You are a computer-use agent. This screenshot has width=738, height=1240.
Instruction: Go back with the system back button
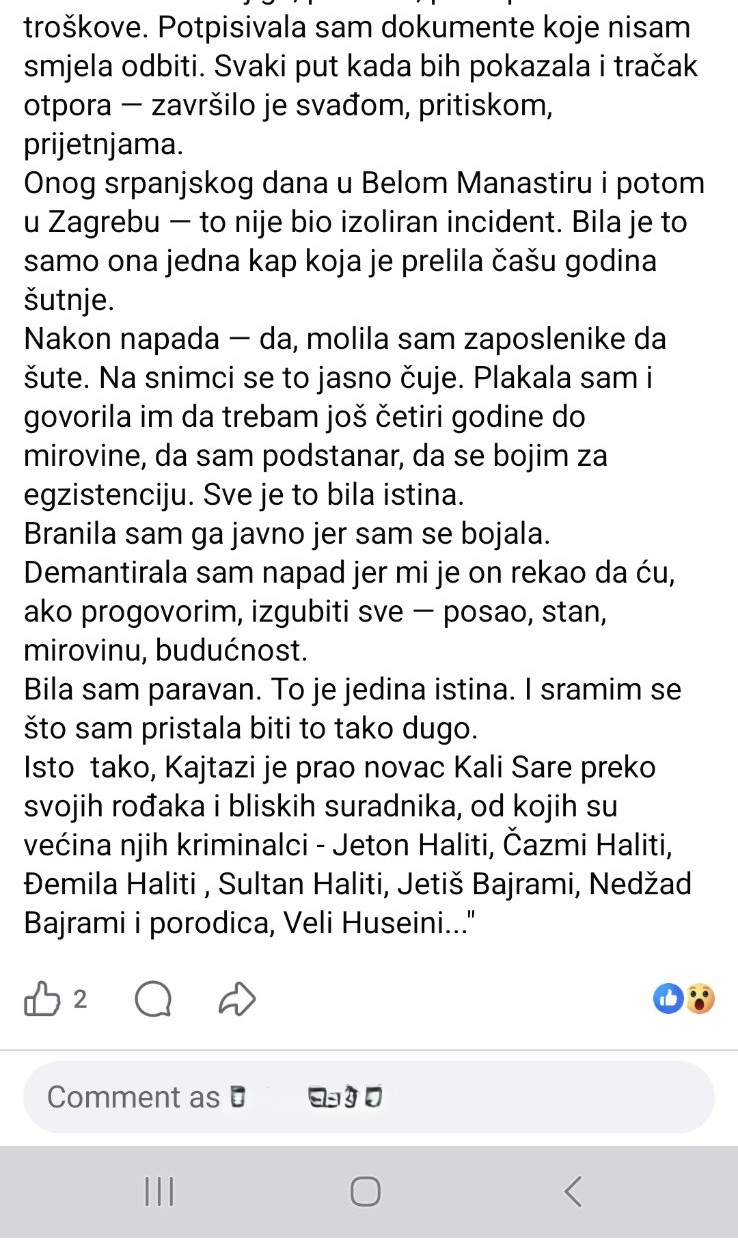pyautogui.click(x=572, y=1191)
